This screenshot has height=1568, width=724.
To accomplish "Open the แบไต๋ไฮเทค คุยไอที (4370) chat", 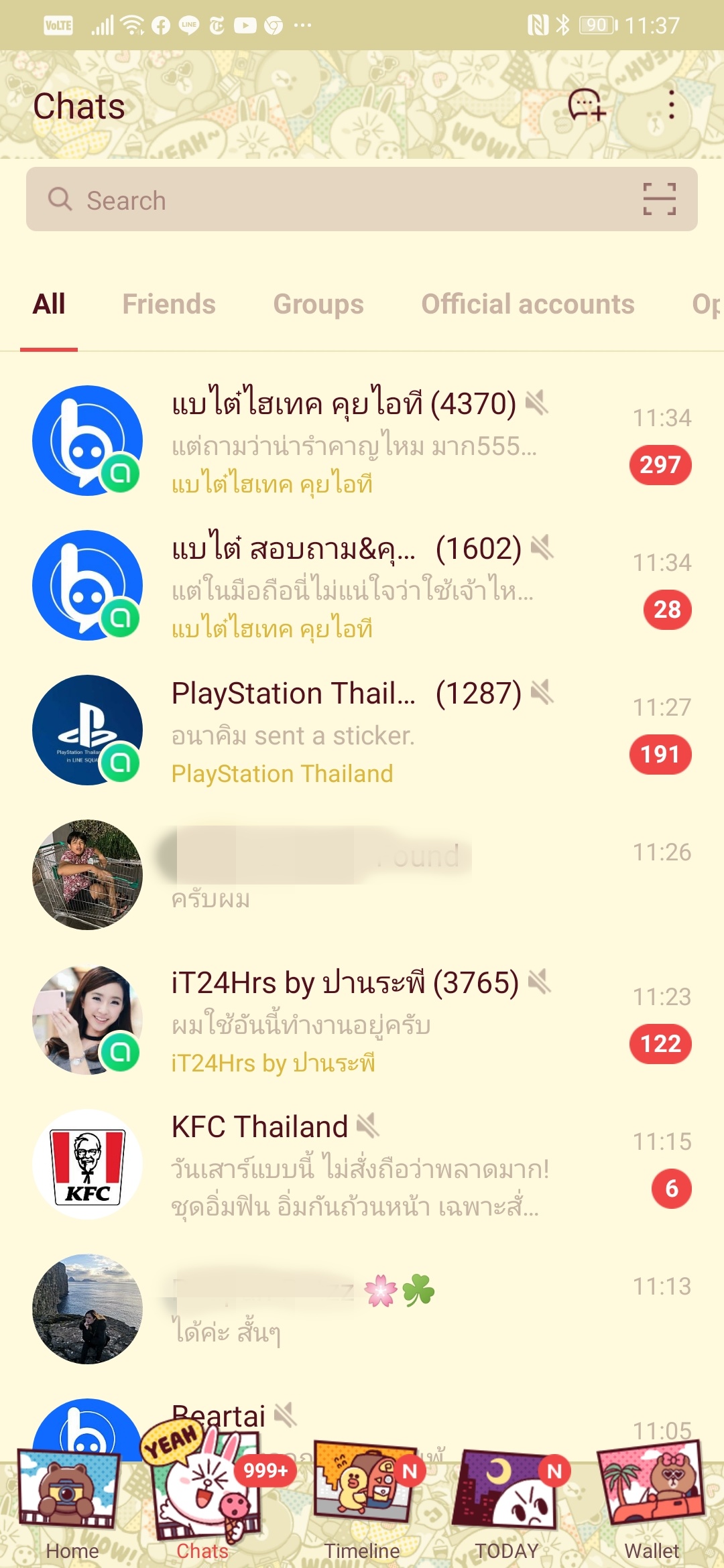I will click(362, 441).
